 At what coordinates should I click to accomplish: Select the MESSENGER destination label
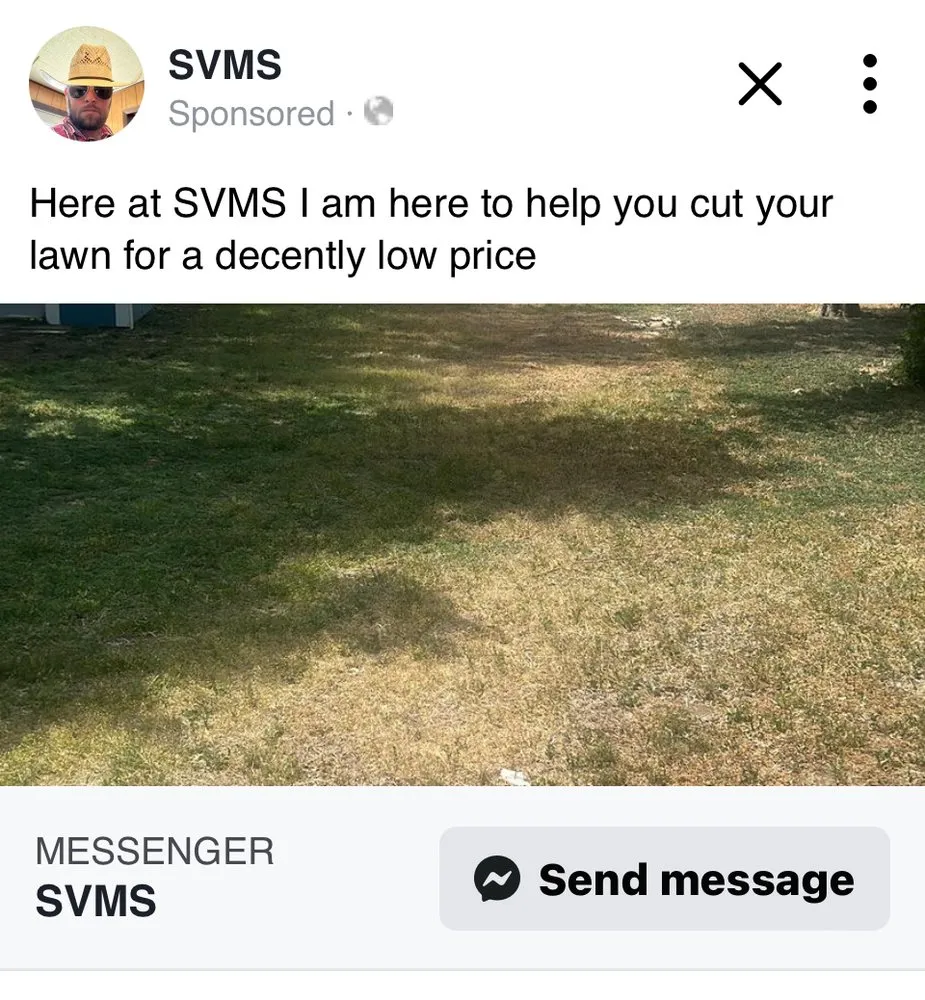[x=155, y=851]
